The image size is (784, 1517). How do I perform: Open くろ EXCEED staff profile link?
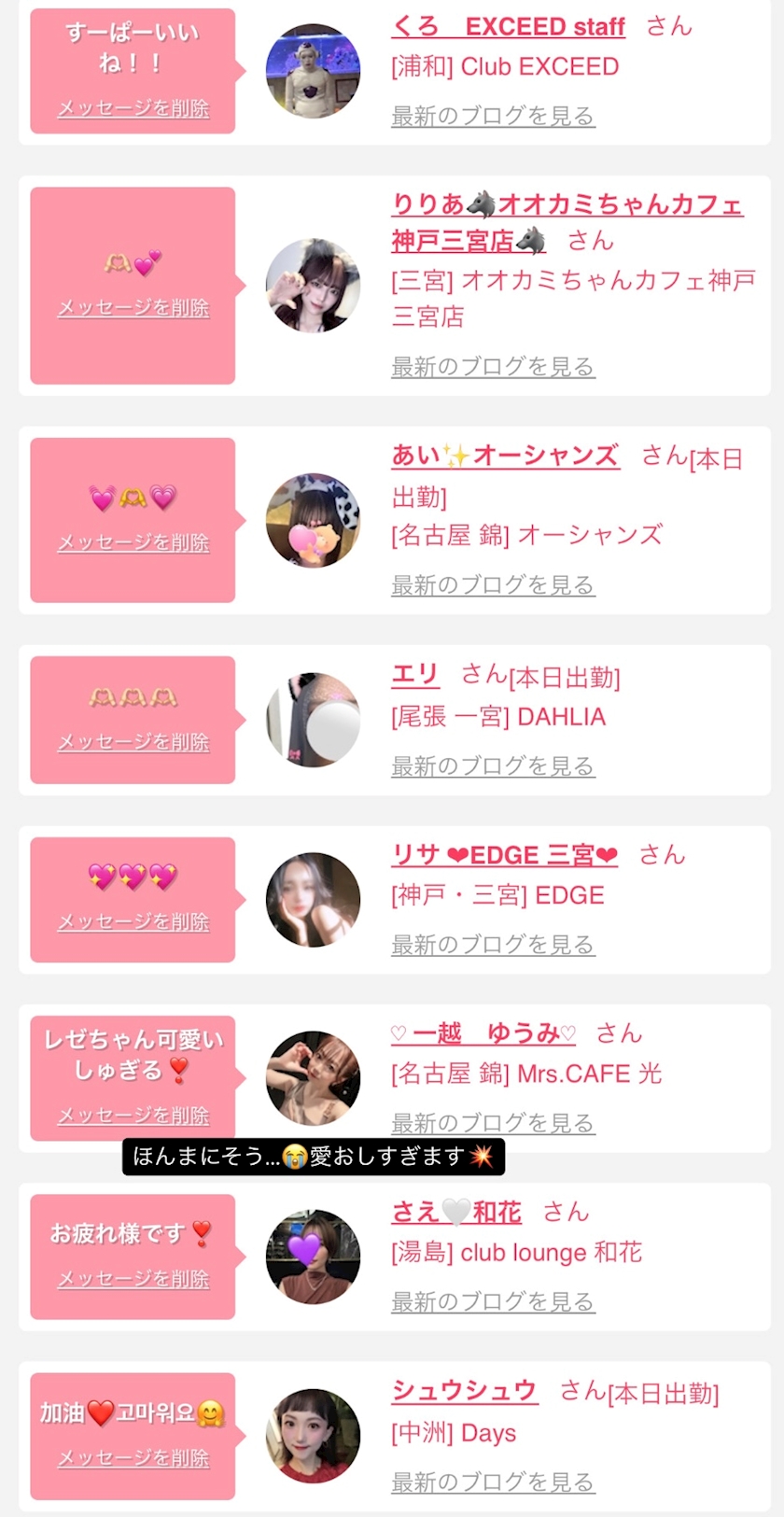pos(508,27)
